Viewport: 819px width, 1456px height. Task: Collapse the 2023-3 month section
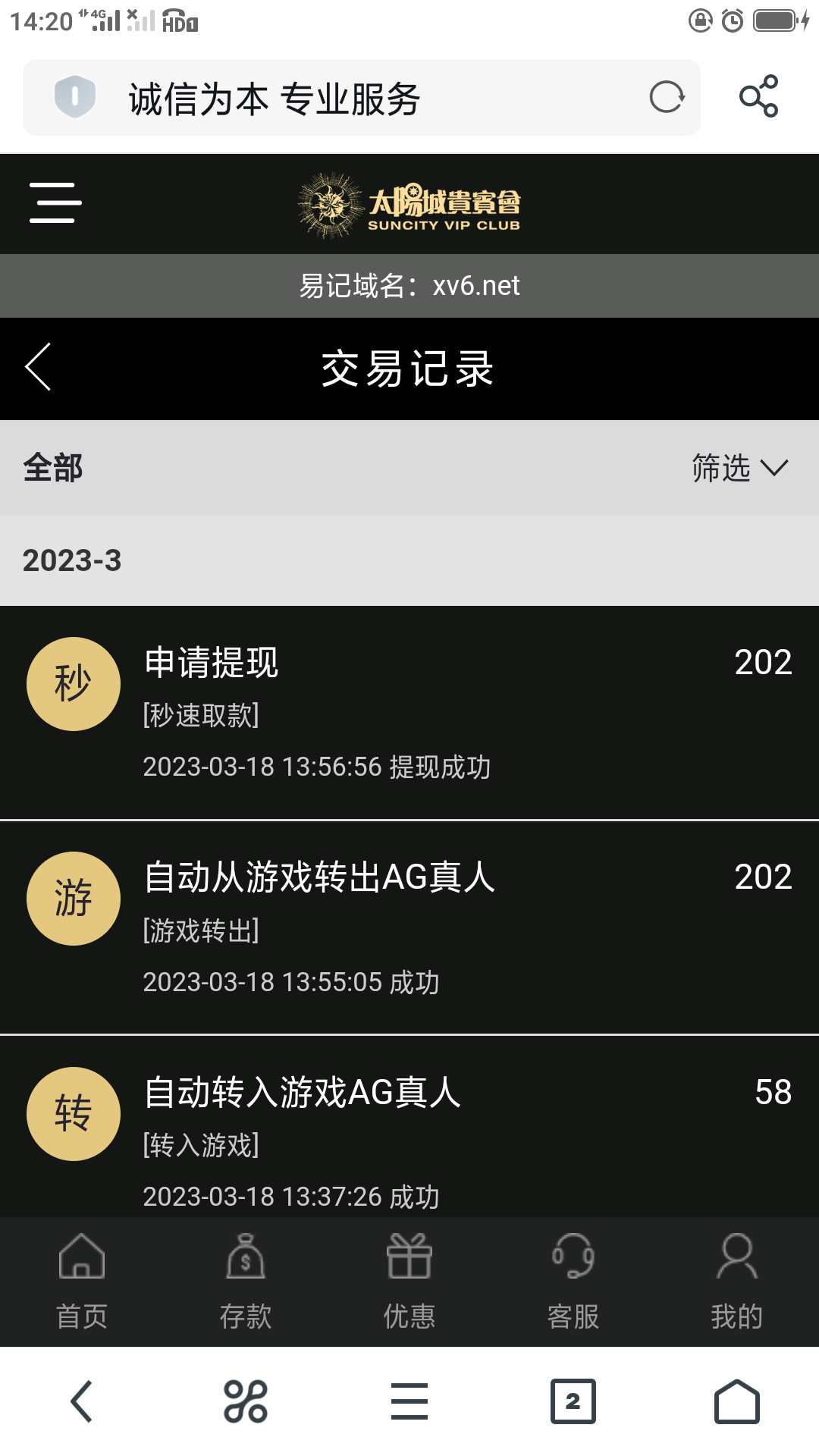pyautogui.click(x=74, y=561)
